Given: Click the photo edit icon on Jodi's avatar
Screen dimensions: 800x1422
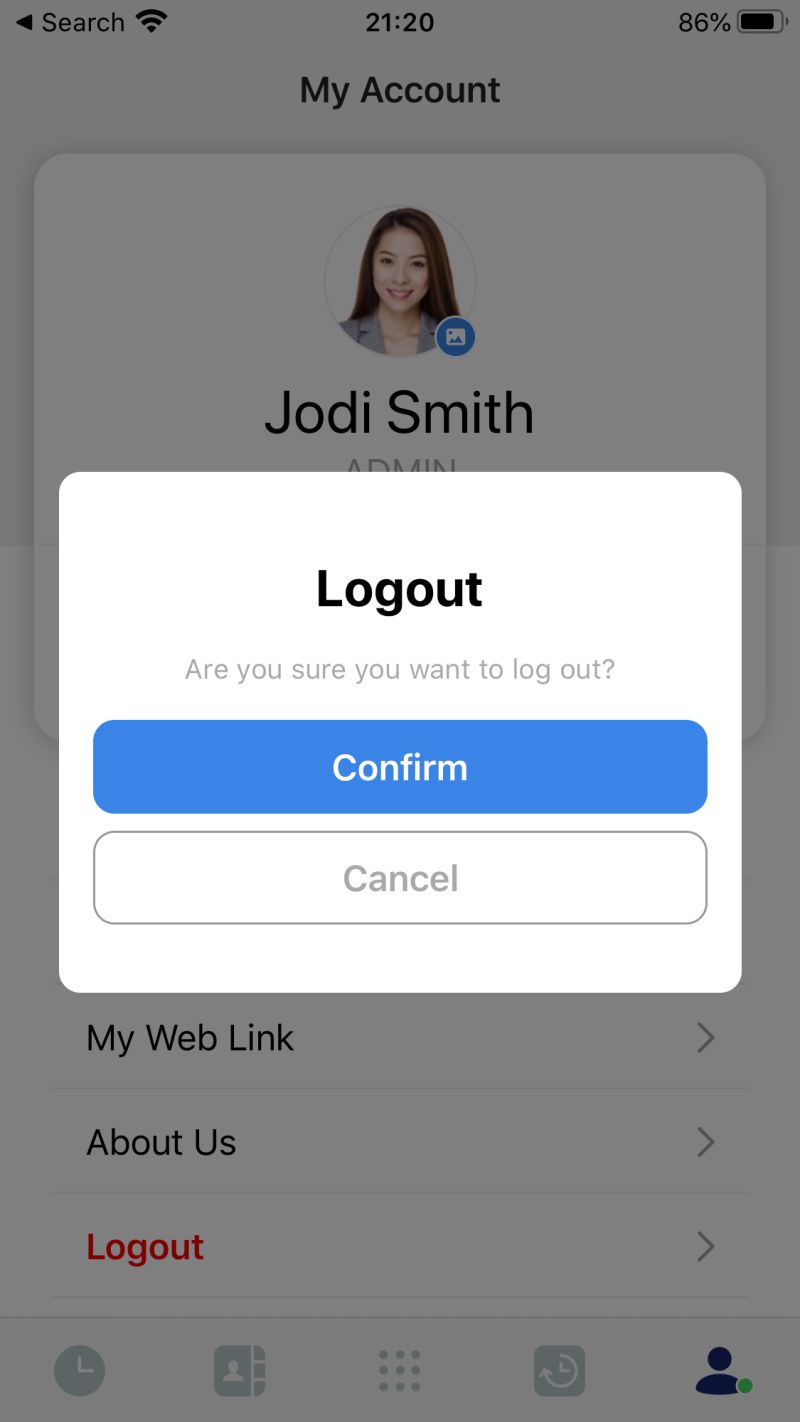Looking at the screenshot, I should pos(455,337).
